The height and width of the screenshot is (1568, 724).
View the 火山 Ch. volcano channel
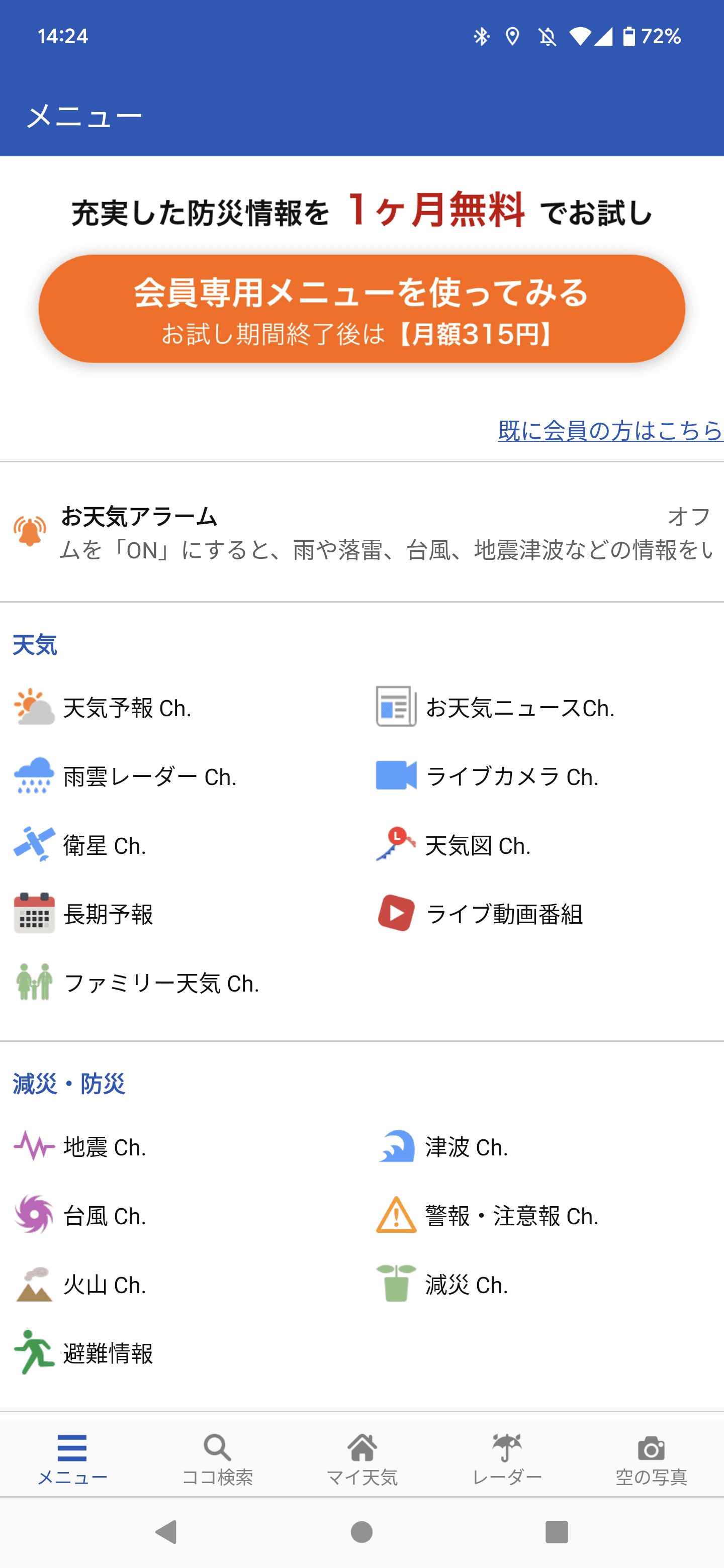tap(104, 1286)
